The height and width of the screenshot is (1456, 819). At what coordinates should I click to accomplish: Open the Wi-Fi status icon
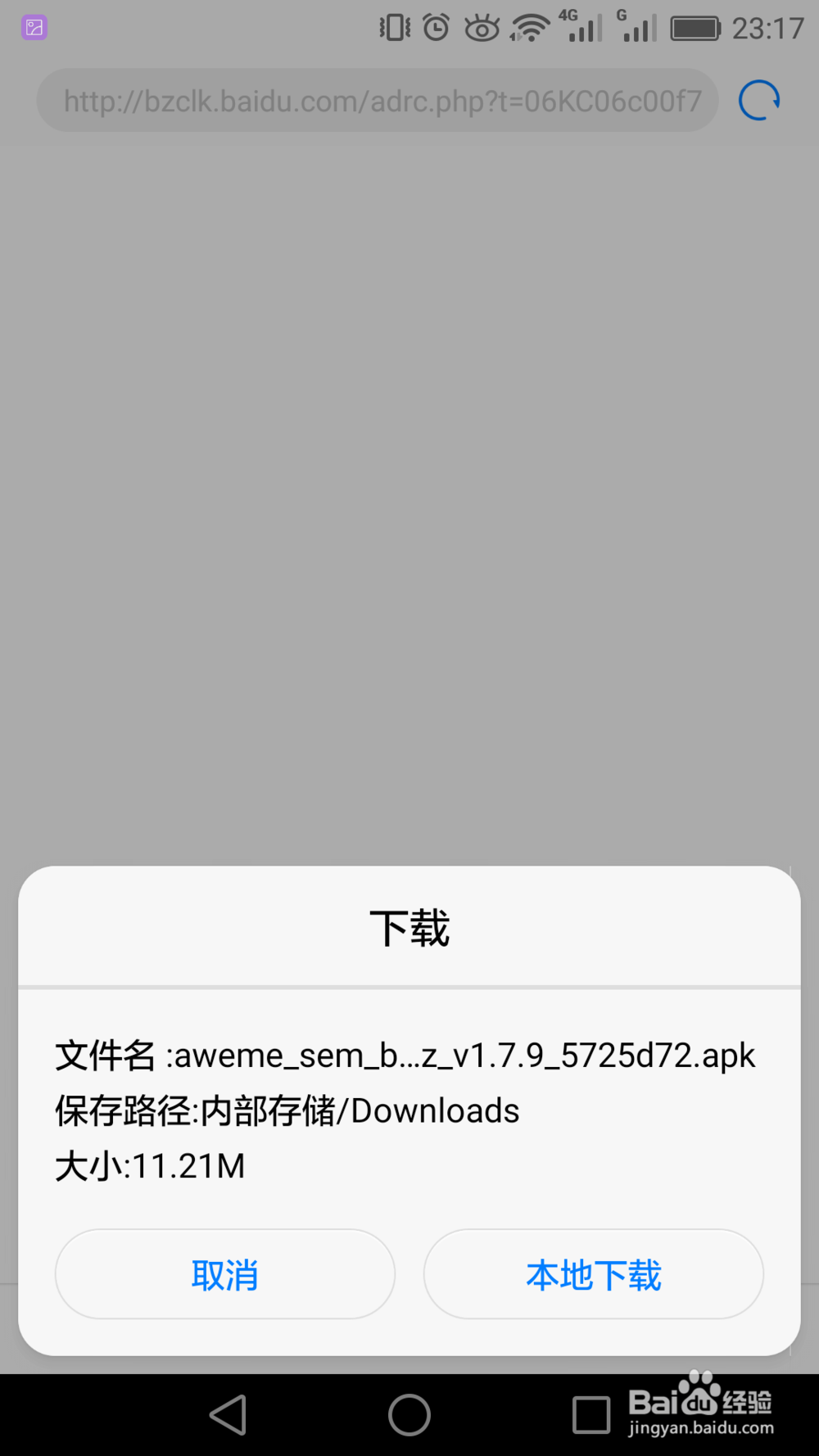(x=528, y=27)
